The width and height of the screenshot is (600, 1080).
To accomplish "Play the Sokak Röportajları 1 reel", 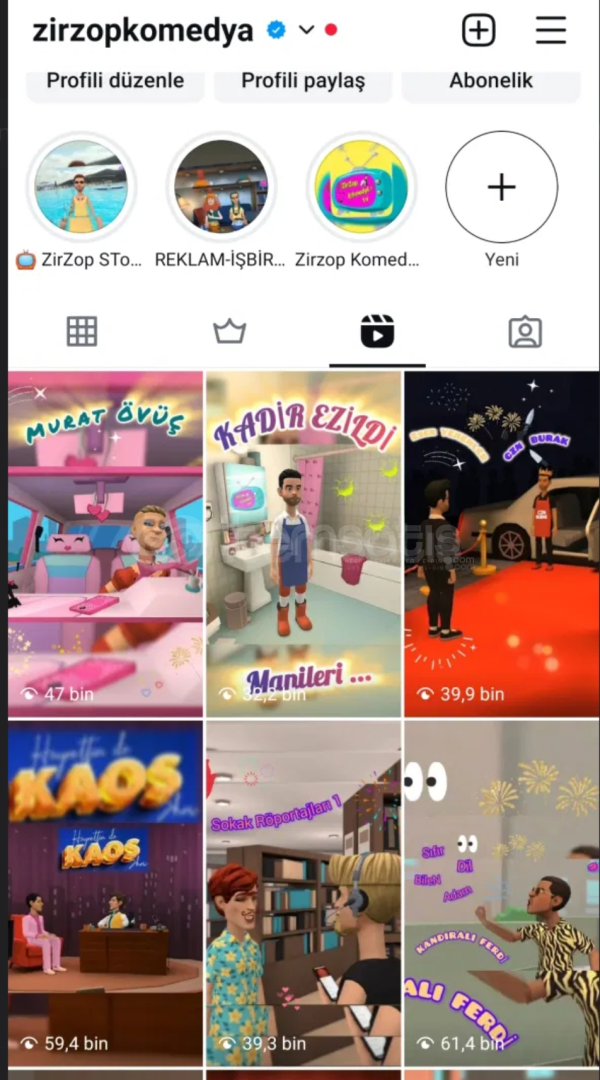I will tap(304, 893).
